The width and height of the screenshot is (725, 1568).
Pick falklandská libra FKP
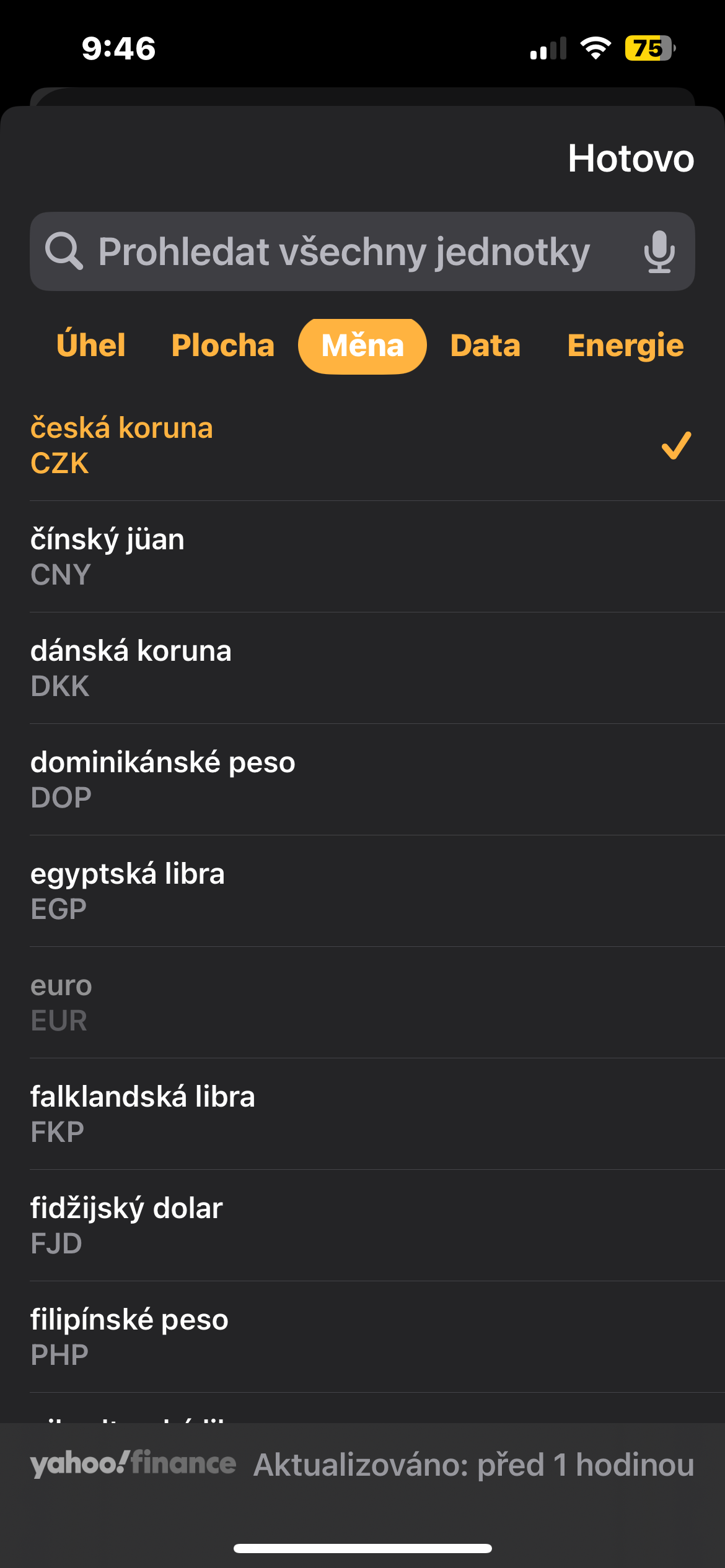tap(362, 1113)
